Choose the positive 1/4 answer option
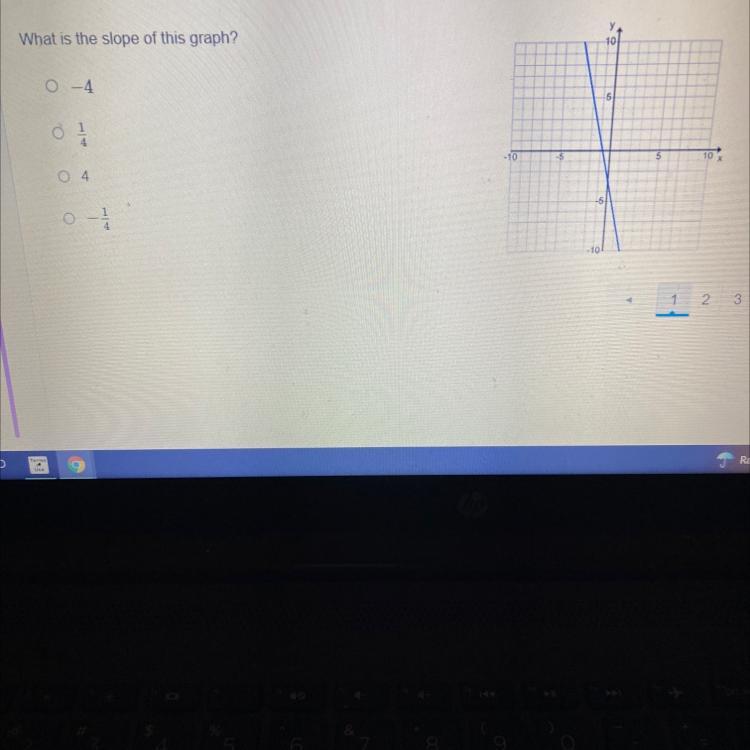Viewport: 750px width, 750px height. click(x=59, y=133)
